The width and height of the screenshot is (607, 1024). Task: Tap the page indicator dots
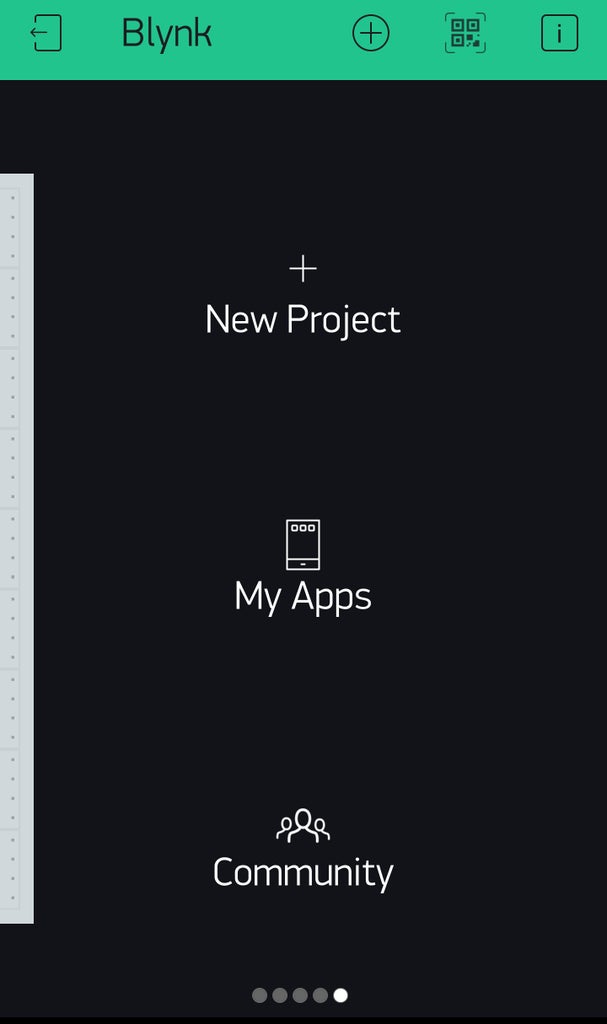point(300,995)
